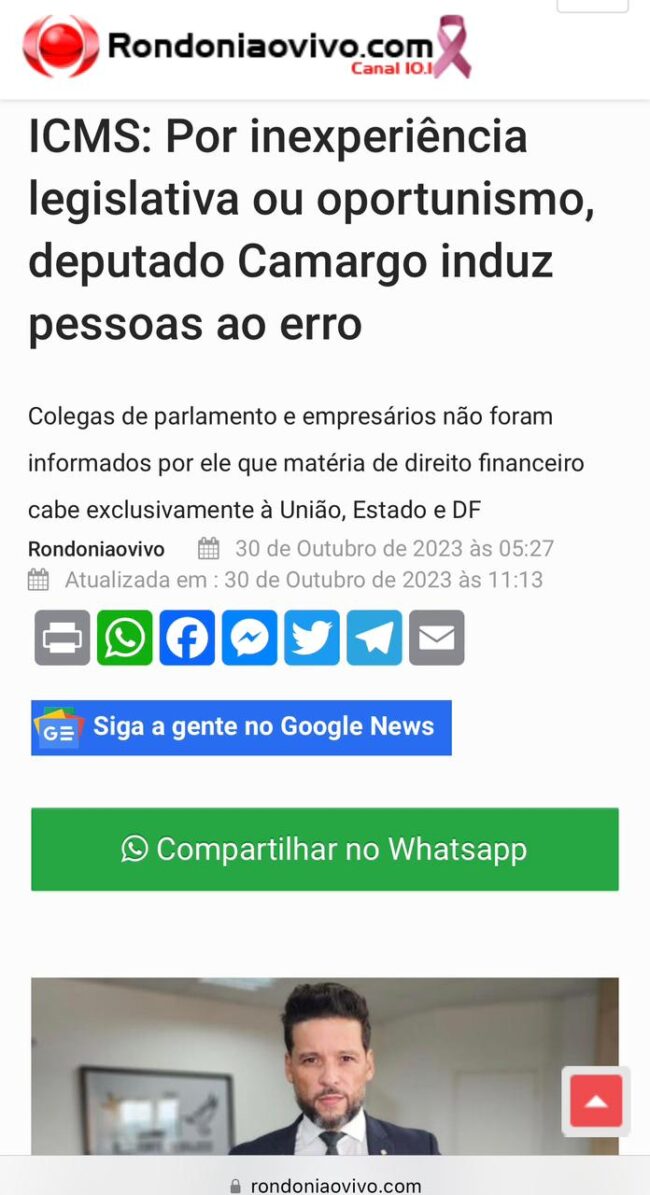The width and height of the screenshot is (650, 1195).
Task: Jump back to top with red arrow
Action: pyautogui.click(x=596, y=1101)
